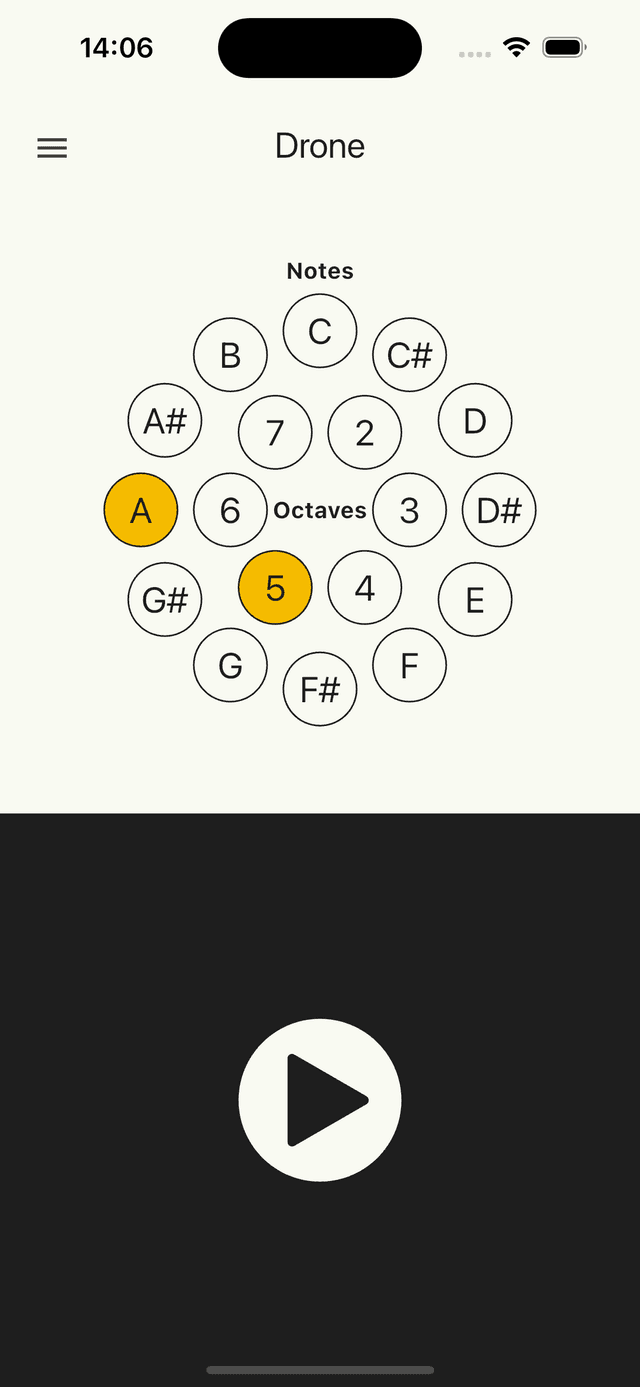Open the hamburger drawer menu
Image resolution: width=640 pixels, height=1387 pixels.
[x=52, y=148]
